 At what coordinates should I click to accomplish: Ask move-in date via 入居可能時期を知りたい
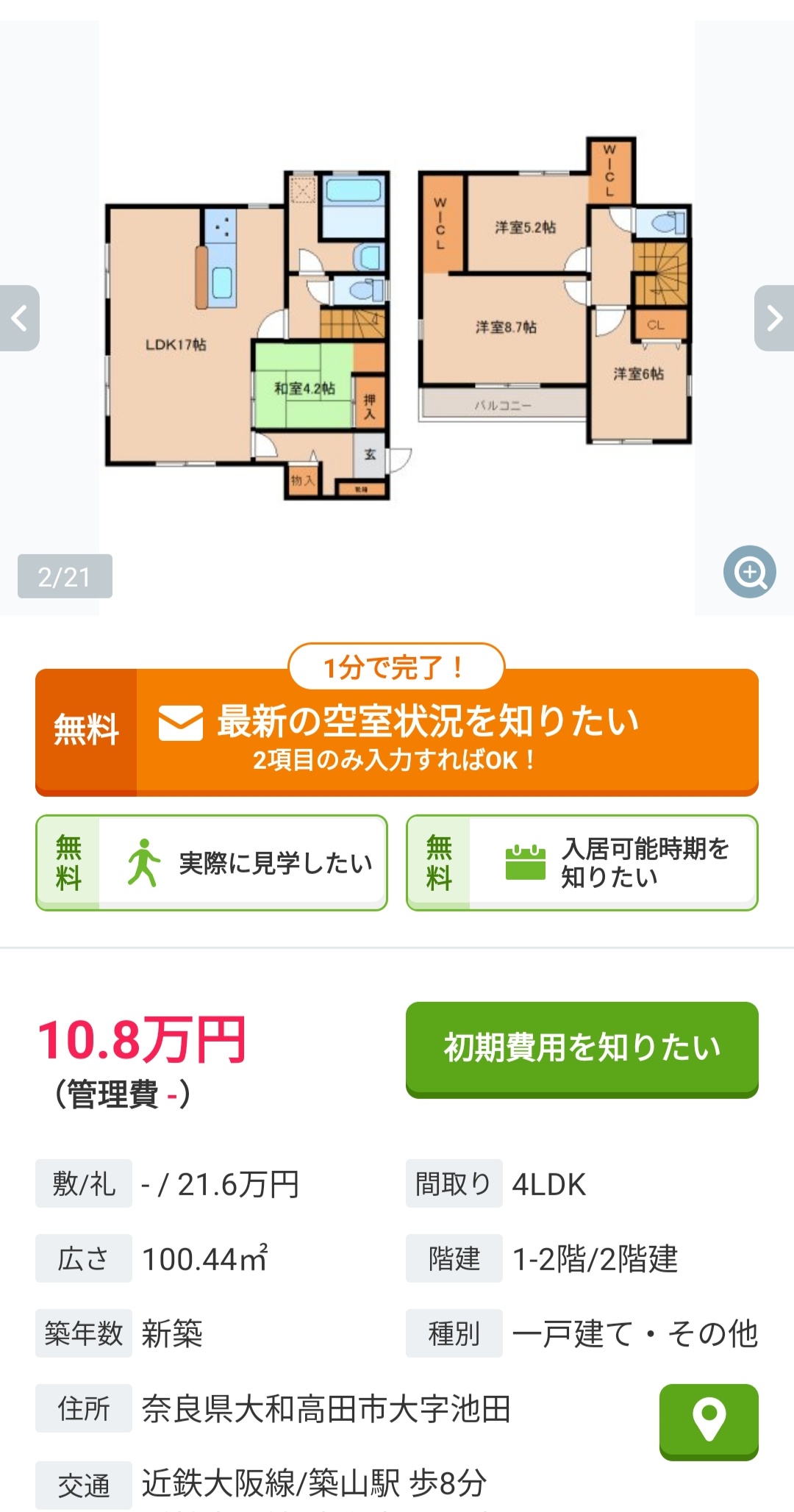582,863
